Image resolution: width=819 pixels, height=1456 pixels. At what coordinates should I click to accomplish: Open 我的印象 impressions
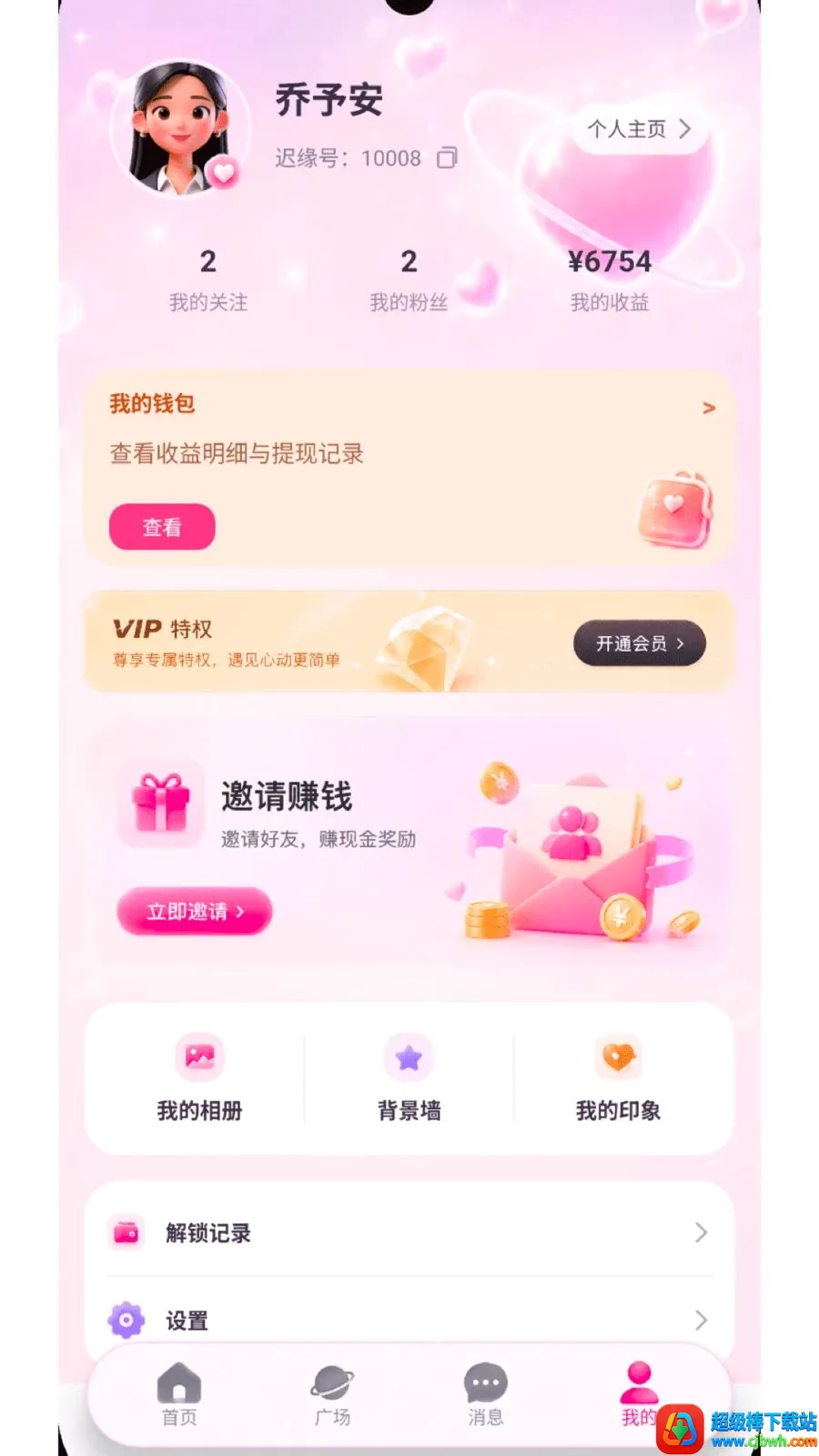point(619,1078)
